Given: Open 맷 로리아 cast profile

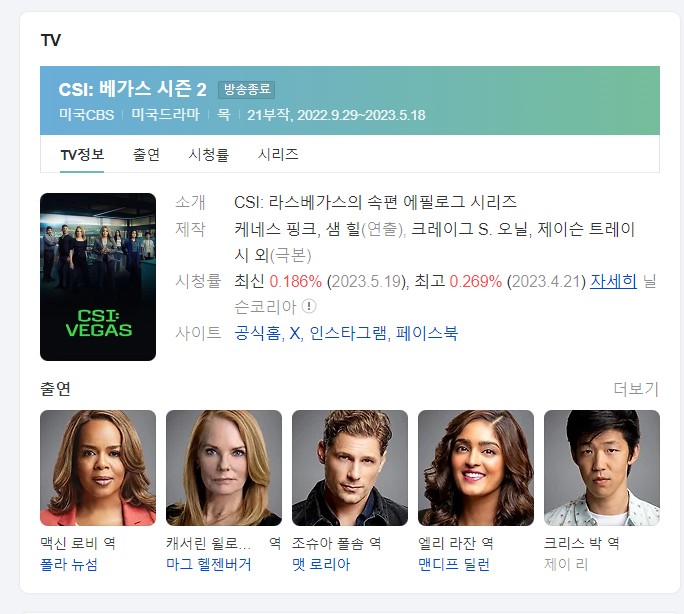Looking at the screenshot, I should (x=321, y=565).
